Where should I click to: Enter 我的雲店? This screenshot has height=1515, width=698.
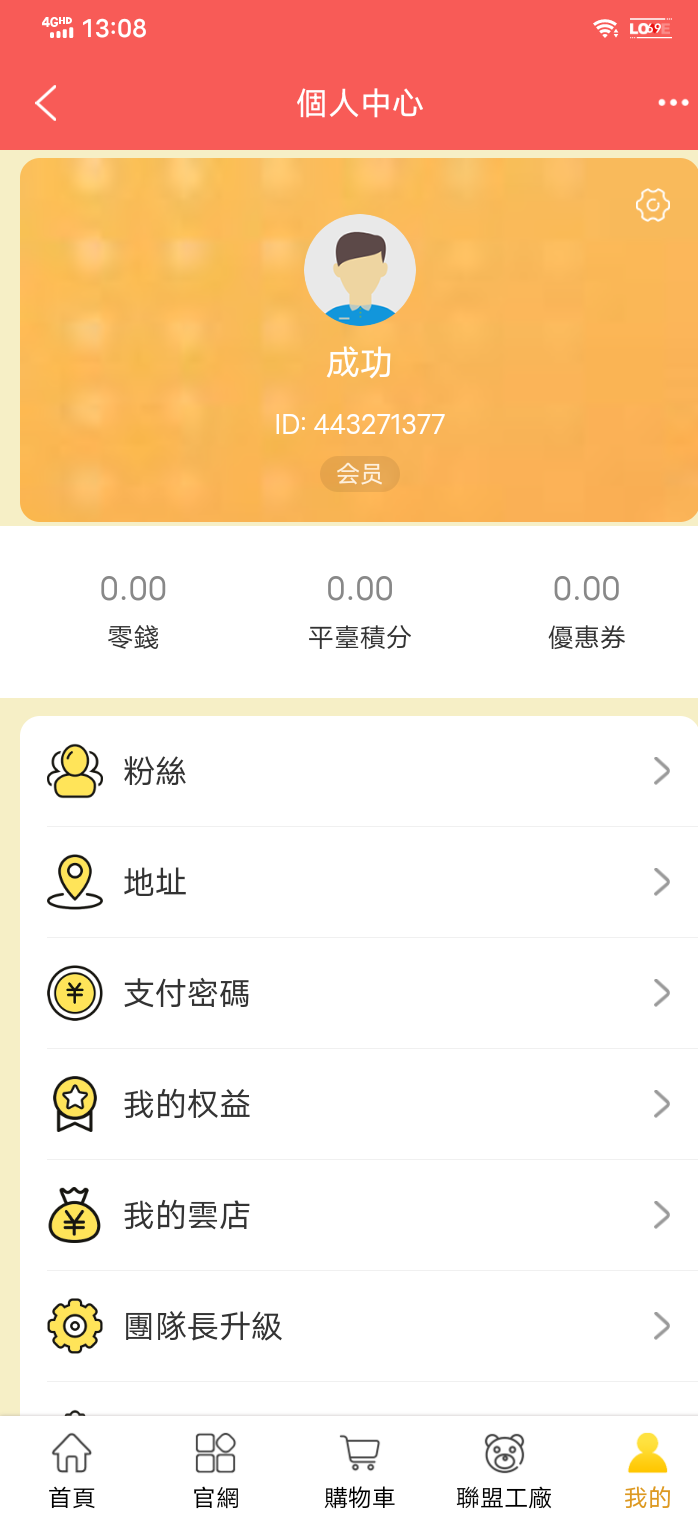pos(360,1215)
